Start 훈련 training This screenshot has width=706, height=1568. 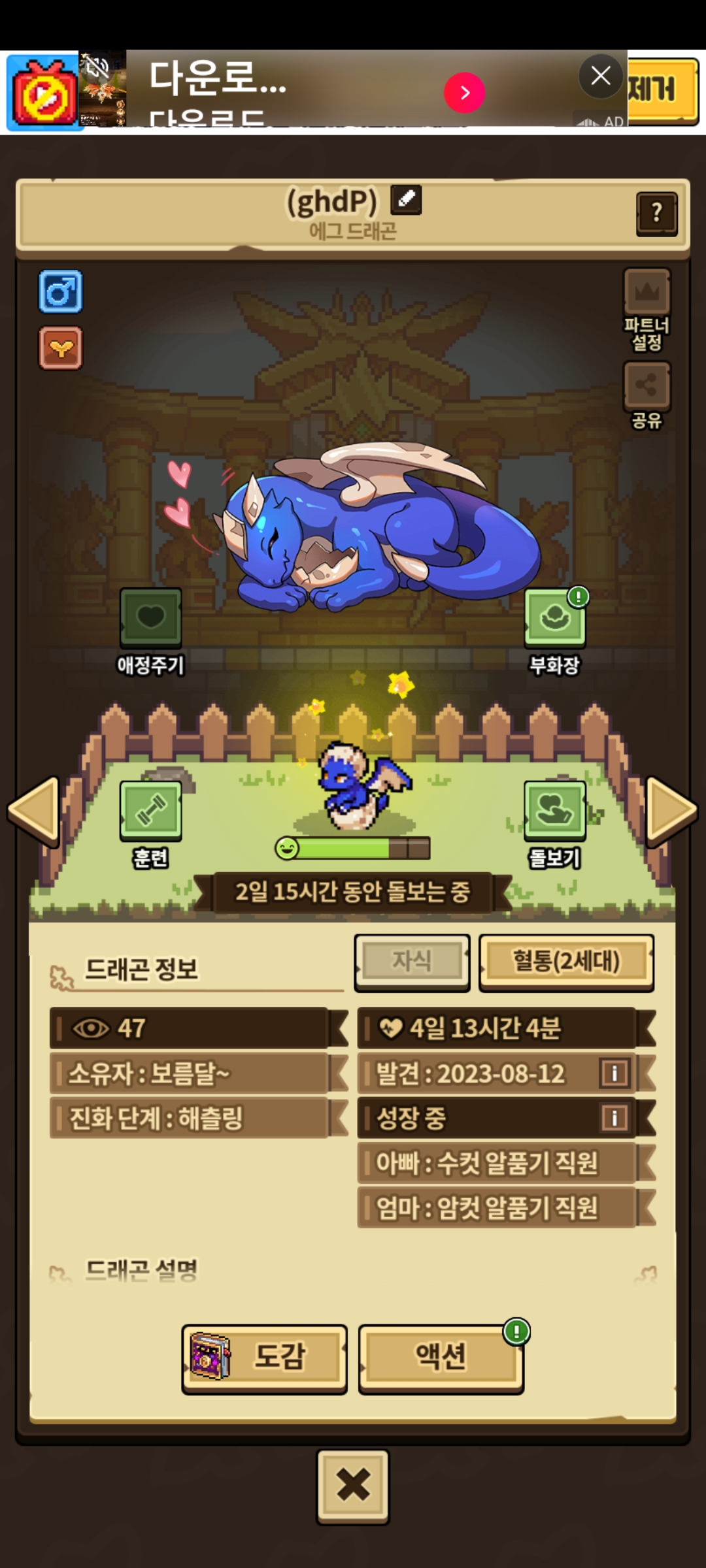(150, 825)
